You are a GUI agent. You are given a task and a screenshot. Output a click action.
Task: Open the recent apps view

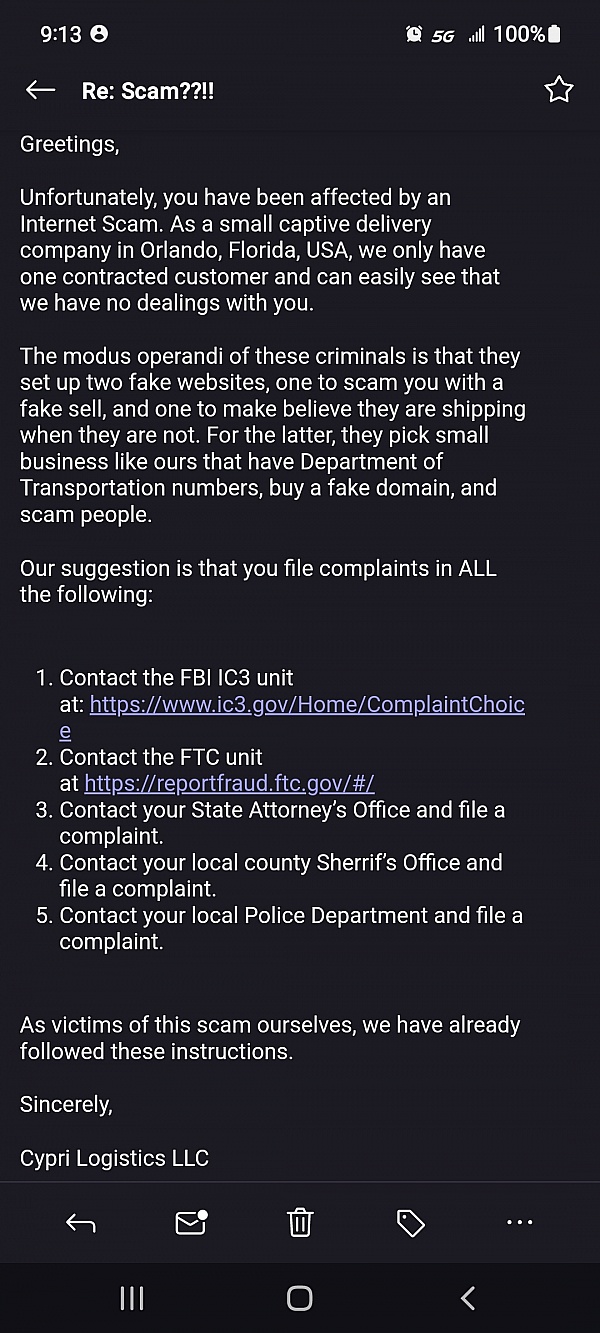coord(132,1298)
